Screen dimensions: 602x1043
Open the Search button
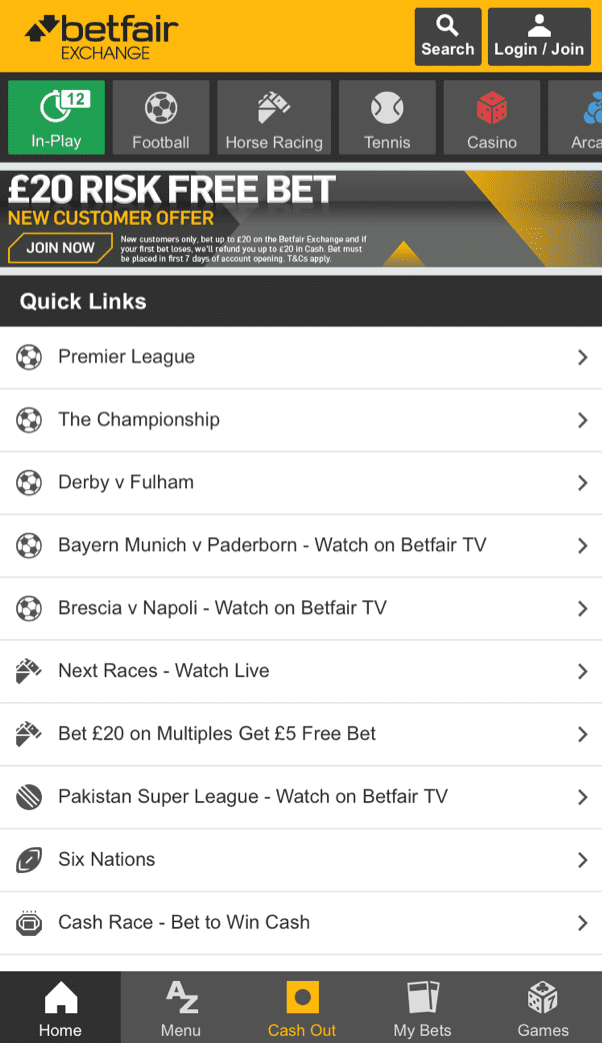[x=447, y=37]
